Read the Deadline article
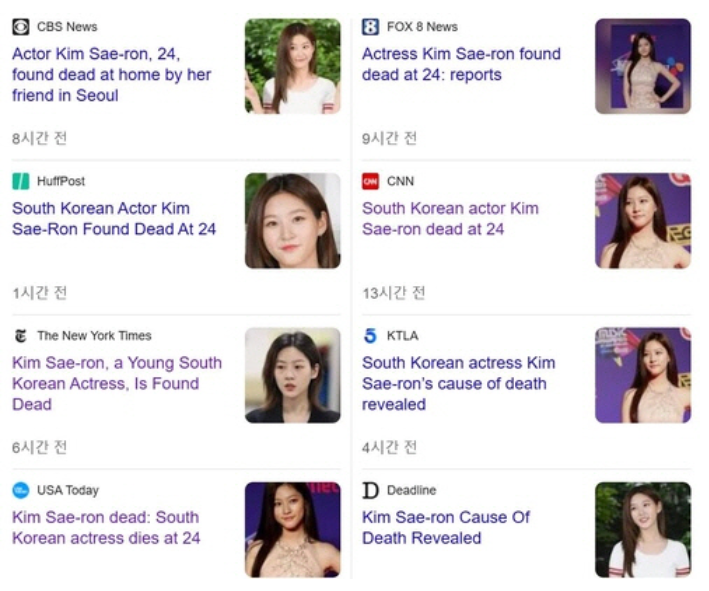Image resolution: width=709 pixels, height=591 pixels. 446,528
